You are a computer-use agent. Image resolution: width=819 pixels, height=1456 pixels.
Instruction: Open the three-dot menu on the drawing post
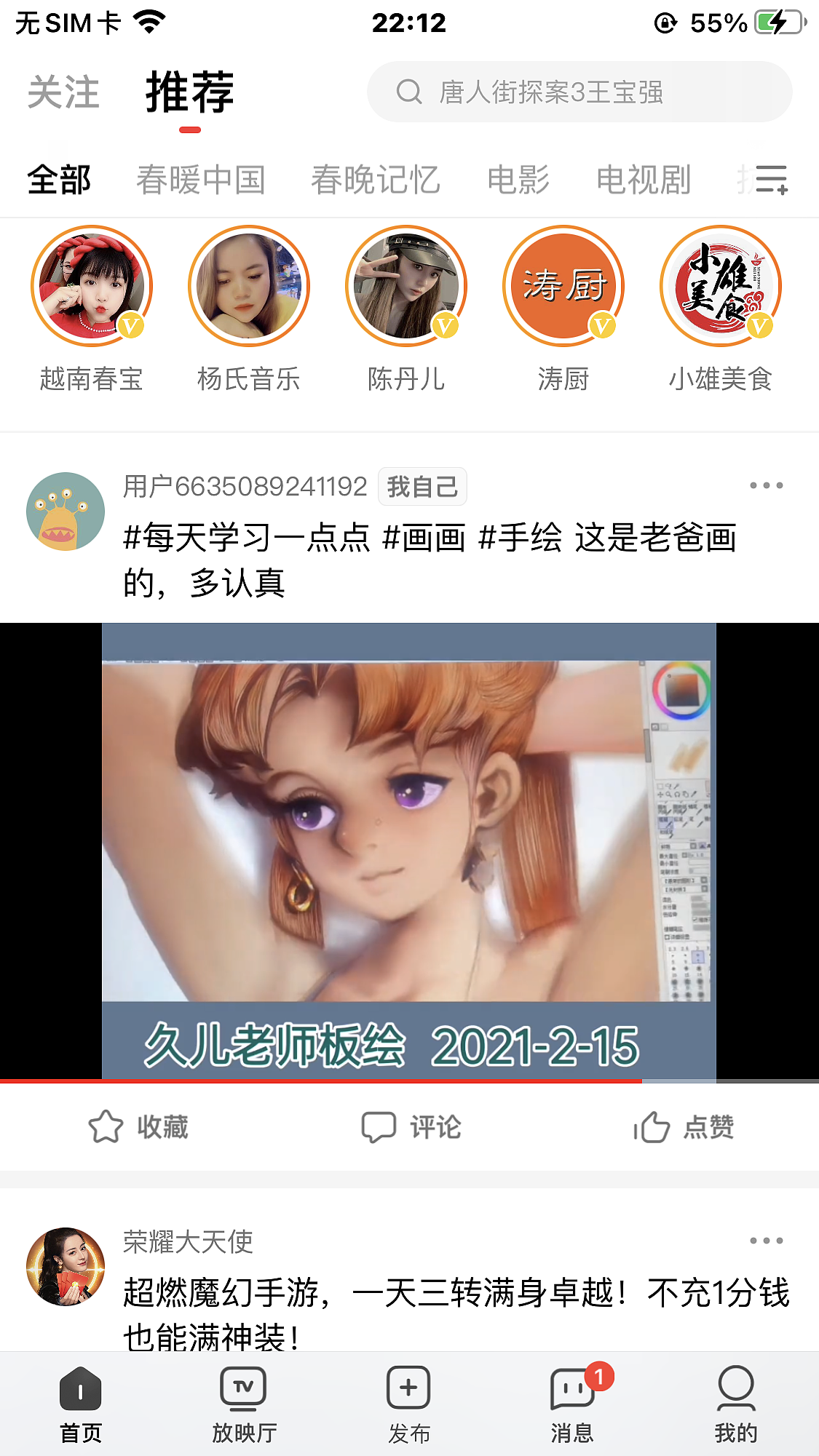(765, 484)
